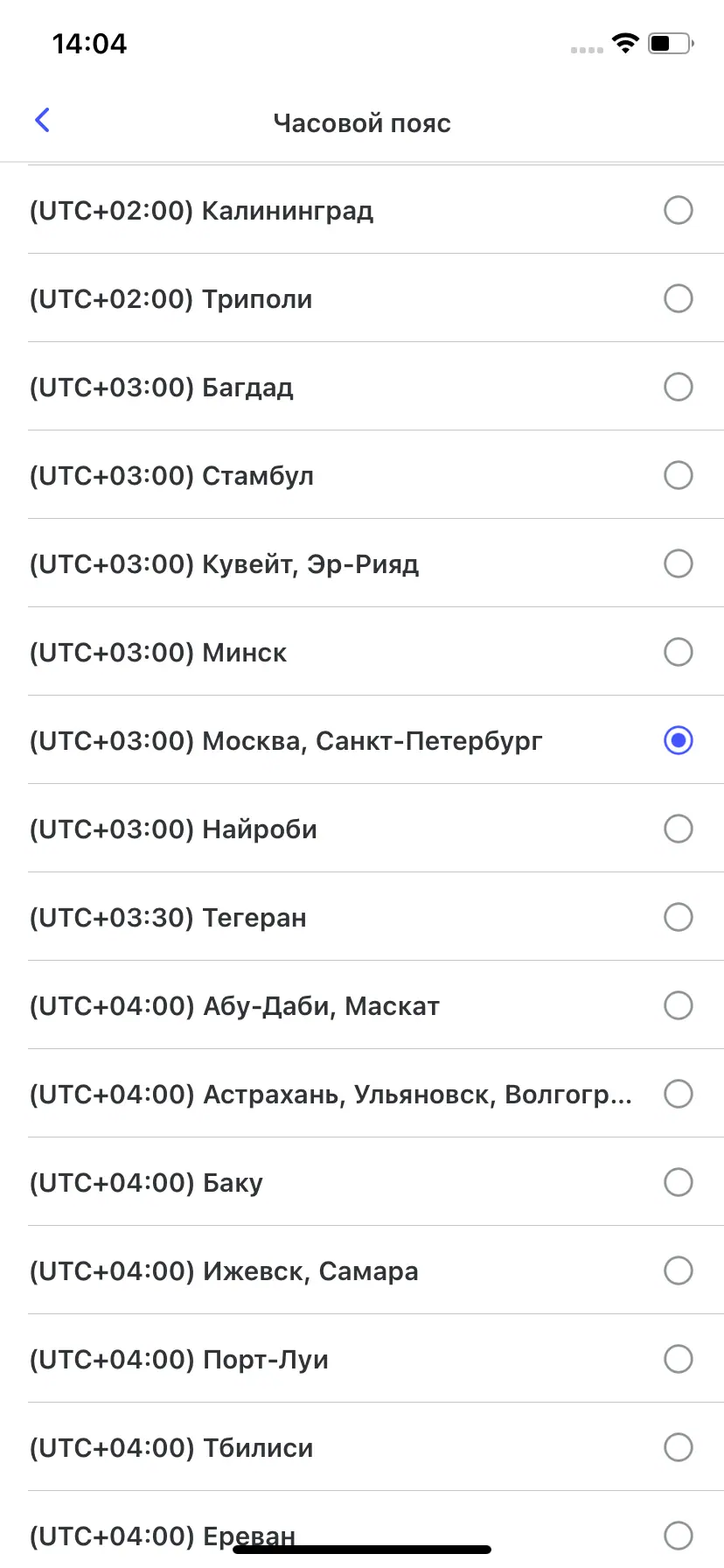Set time zone to Баку
Image resolution: width=724 pixels, height=1568 pixels.
coord(678,1182)
